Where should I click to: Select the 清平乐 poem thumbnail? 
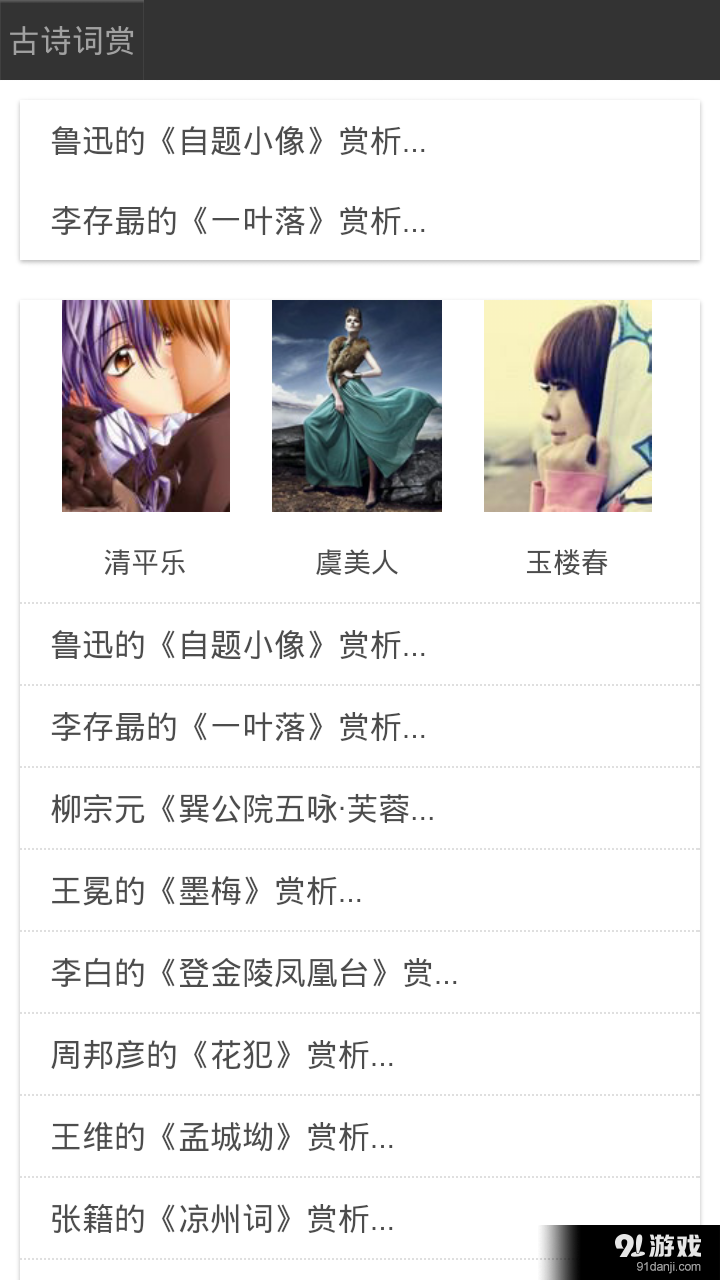144,406
